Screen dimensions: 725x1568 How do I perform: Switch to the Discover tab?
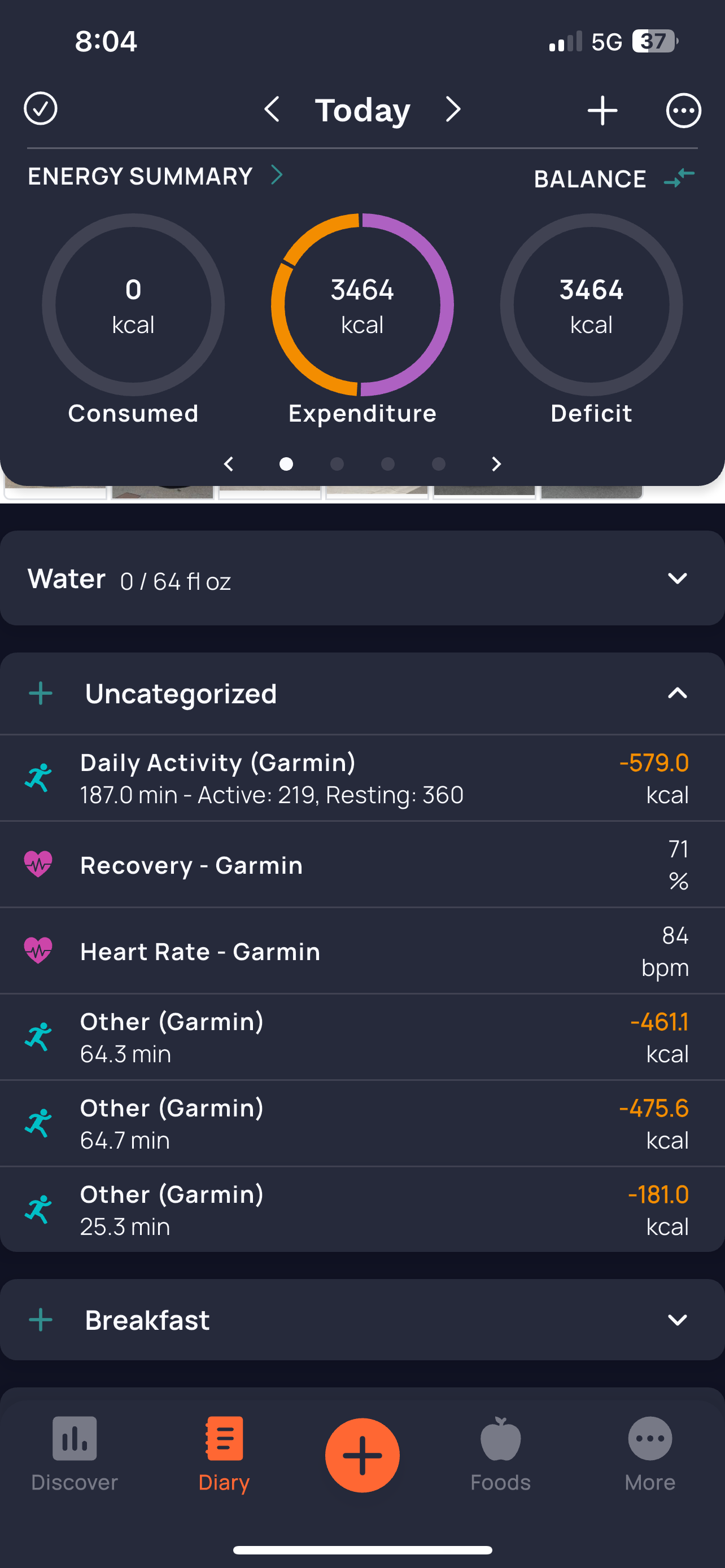coord(75,1453)
